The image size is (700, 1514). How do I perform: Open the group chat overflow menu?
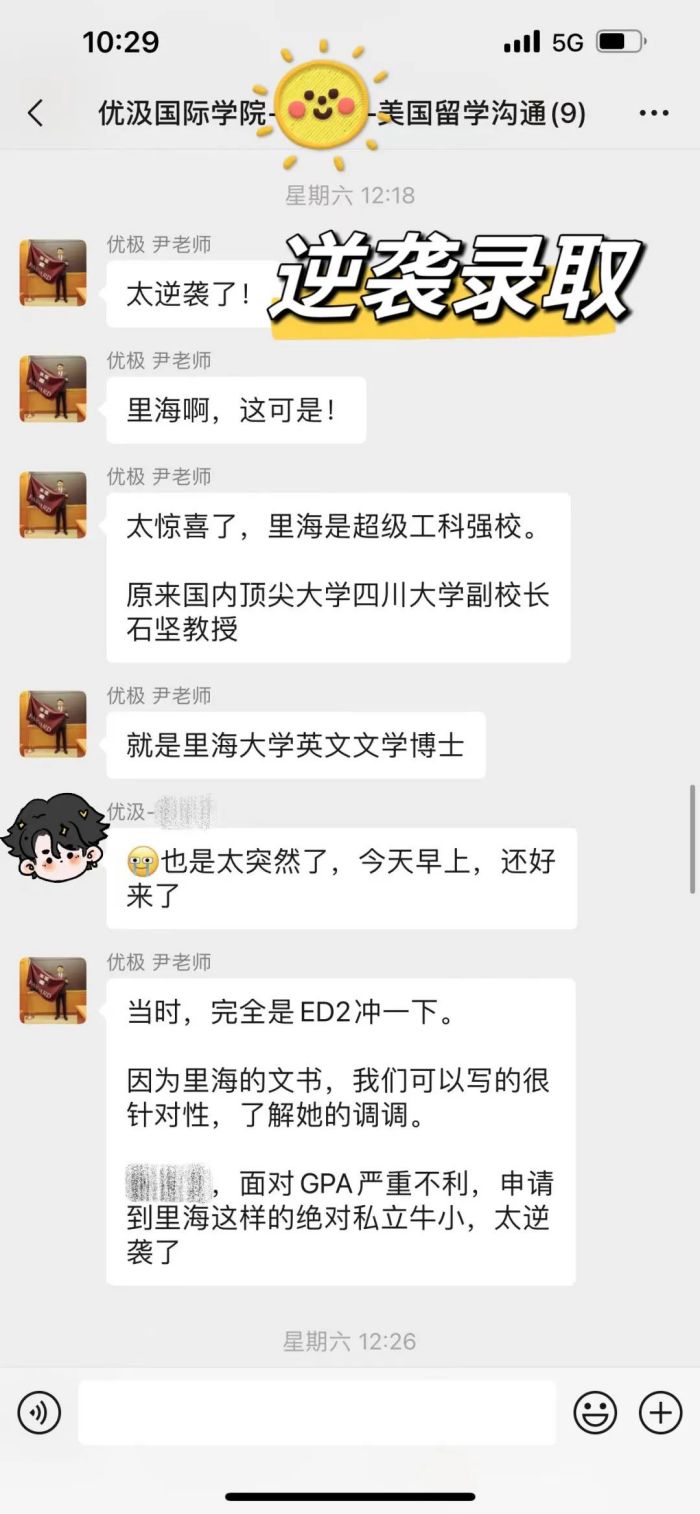pyautogui.click(x=653, y=113)
